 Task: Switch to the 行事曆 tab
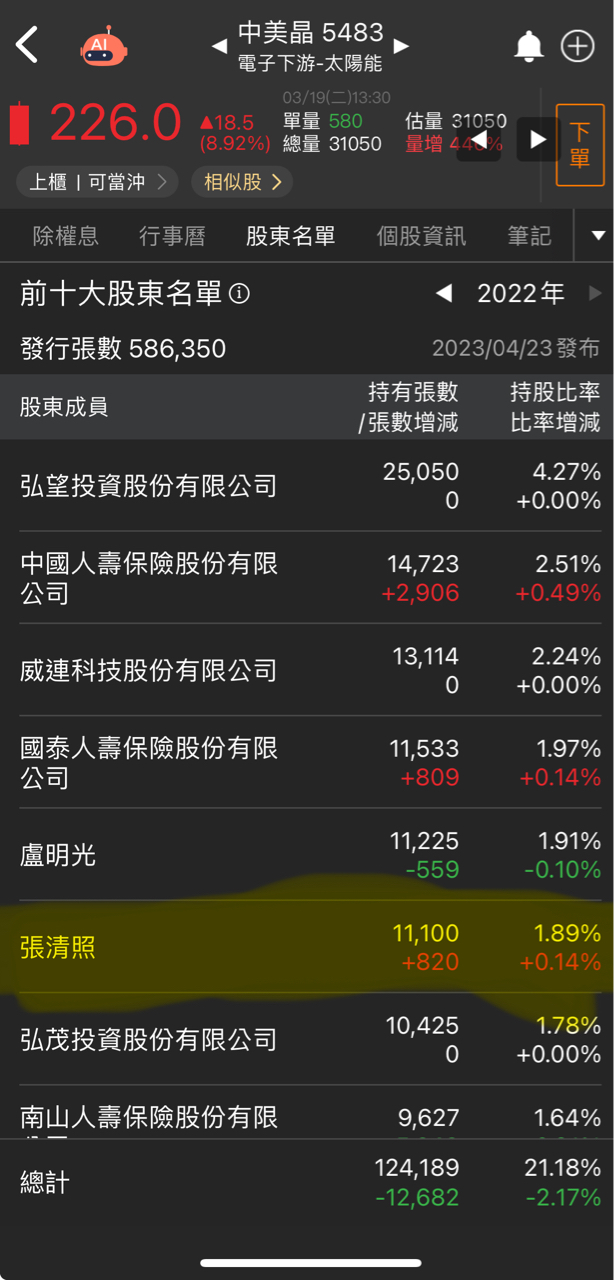point(172,236)
